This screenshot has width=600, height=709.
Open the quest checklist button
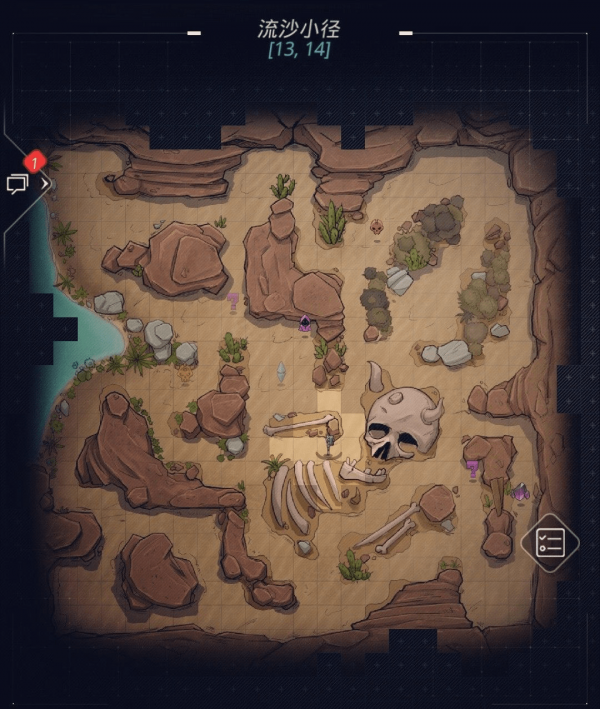pos(551,543)
